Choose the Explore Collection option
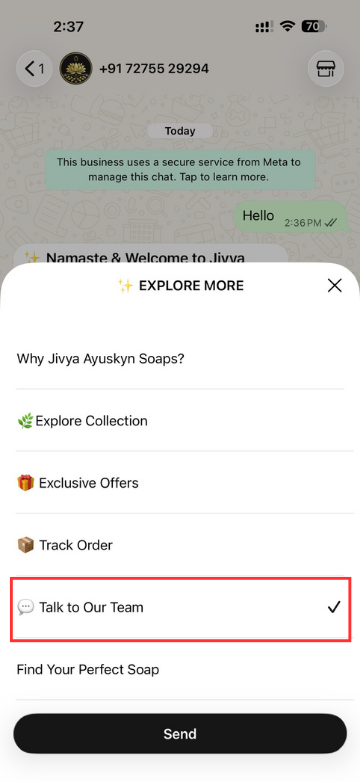This screenshot has height=782, width=360. tap(180, 420)
